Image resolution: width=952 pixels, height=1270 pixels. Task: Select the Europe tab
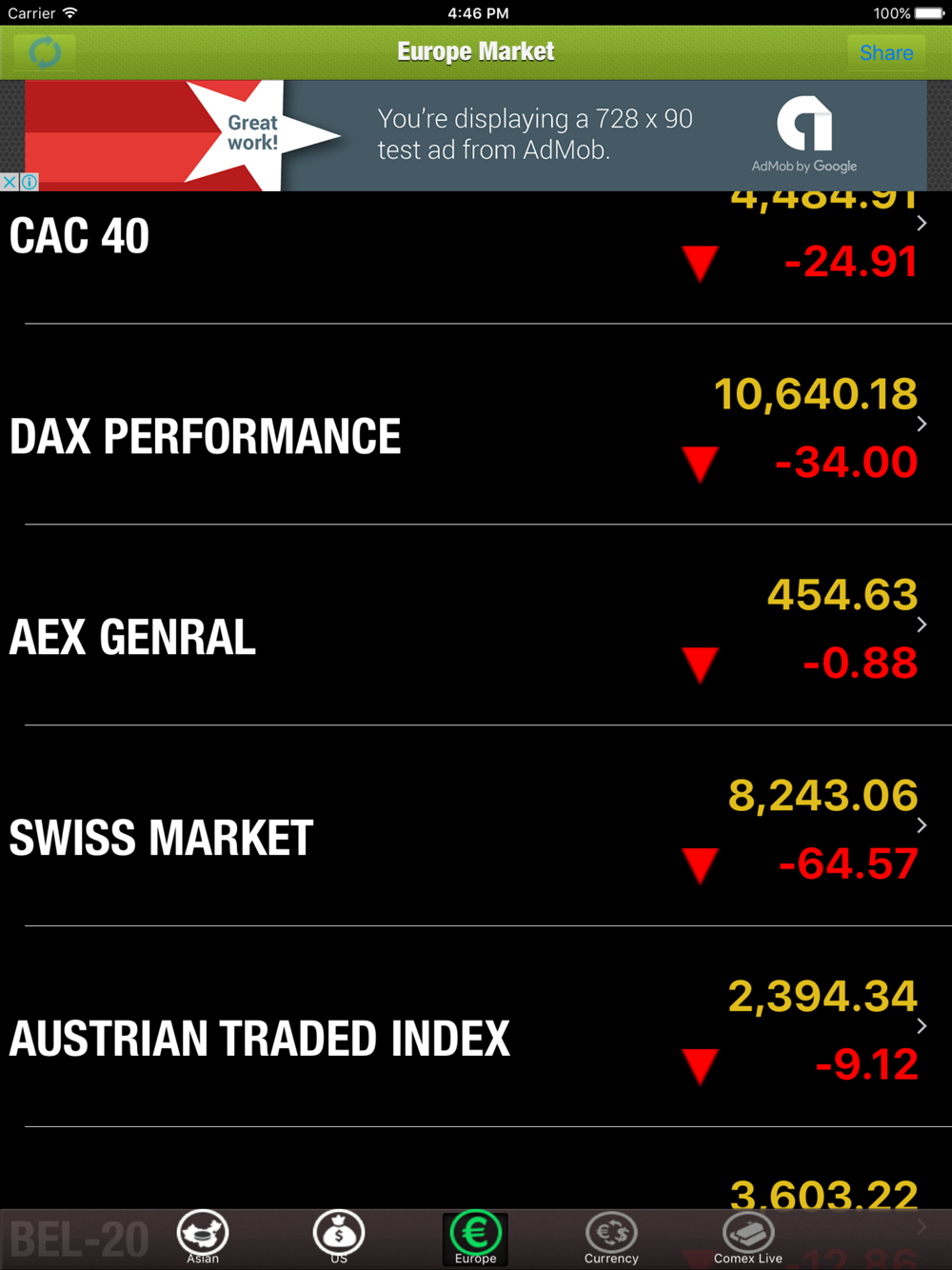coord(475,1237)
